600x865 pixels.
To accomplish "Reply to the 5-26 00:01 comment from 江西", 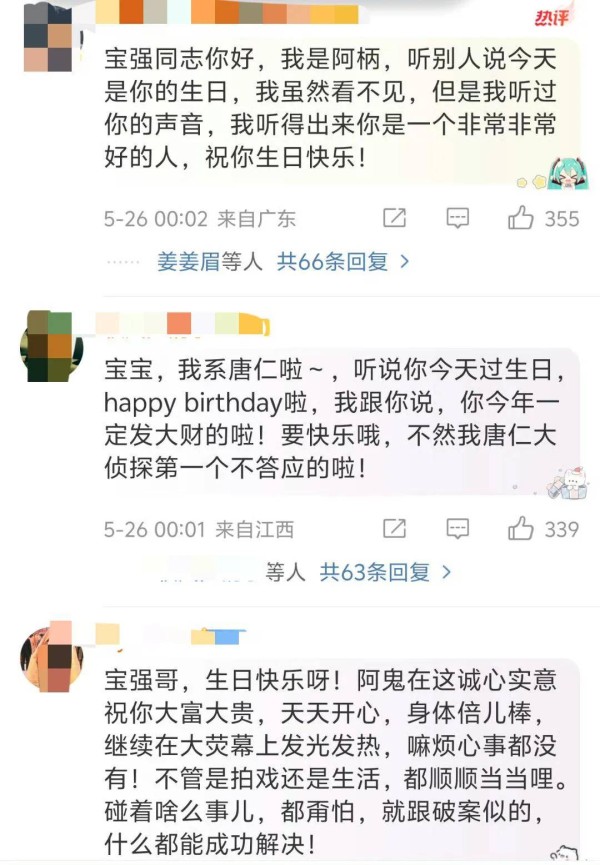I will [457, 528].
